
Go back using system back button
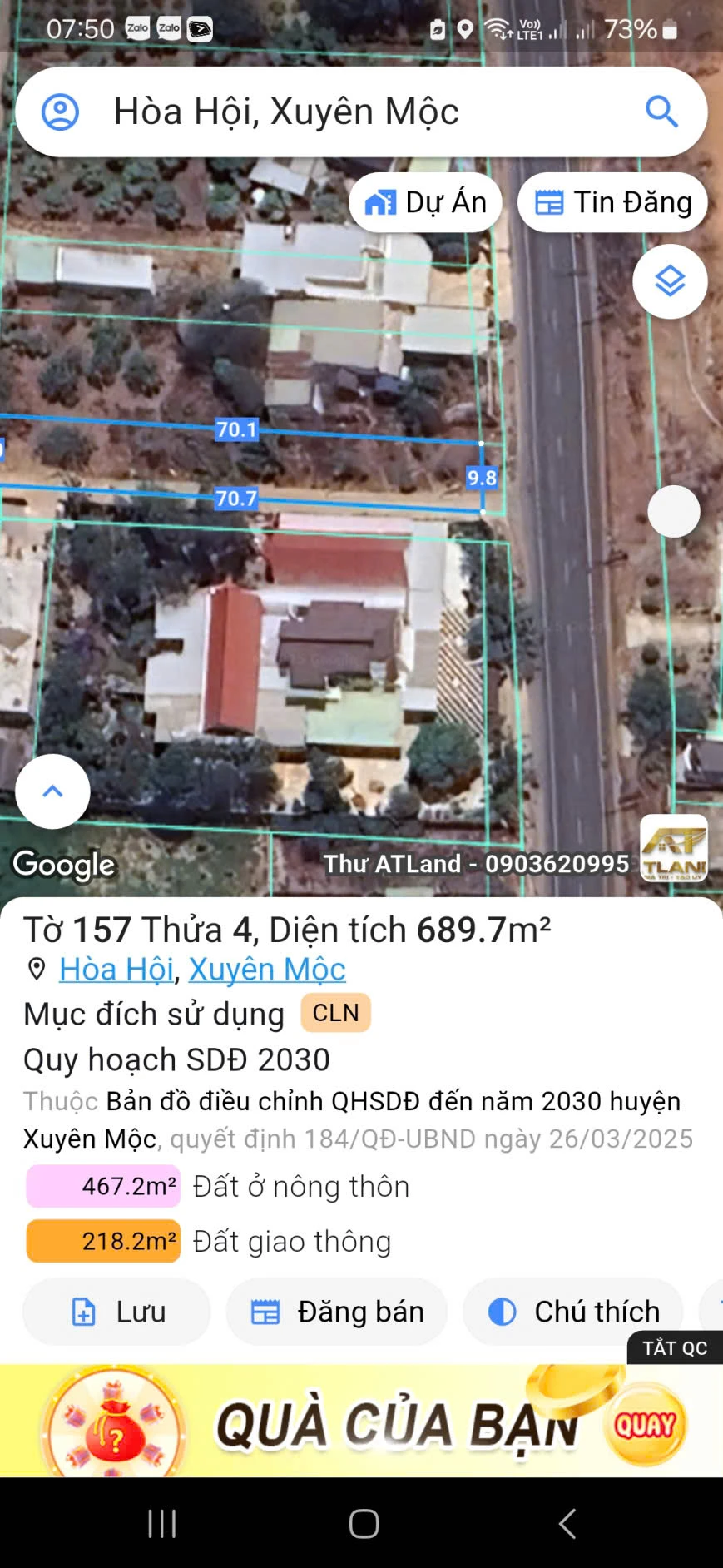[x=567, y=1524]
